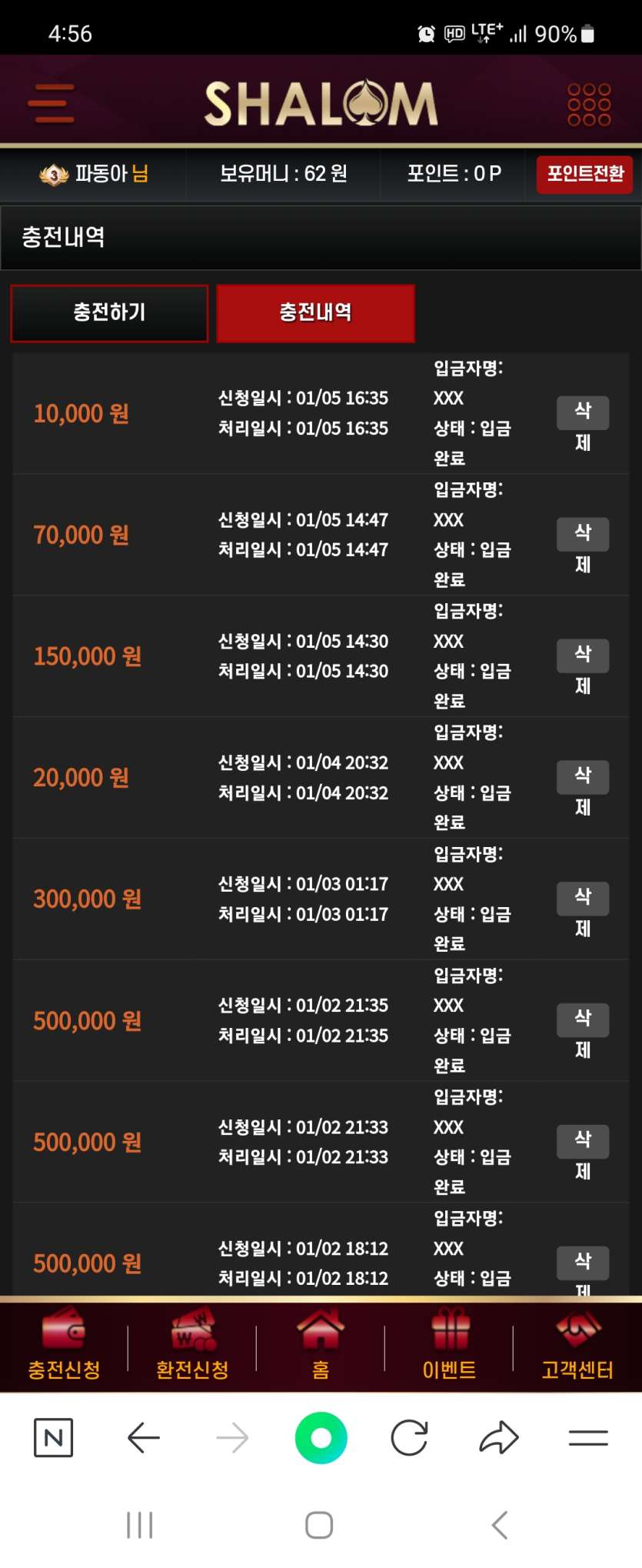
Task: Open the Naver N home button
Action: click(x=54, y=1437)
